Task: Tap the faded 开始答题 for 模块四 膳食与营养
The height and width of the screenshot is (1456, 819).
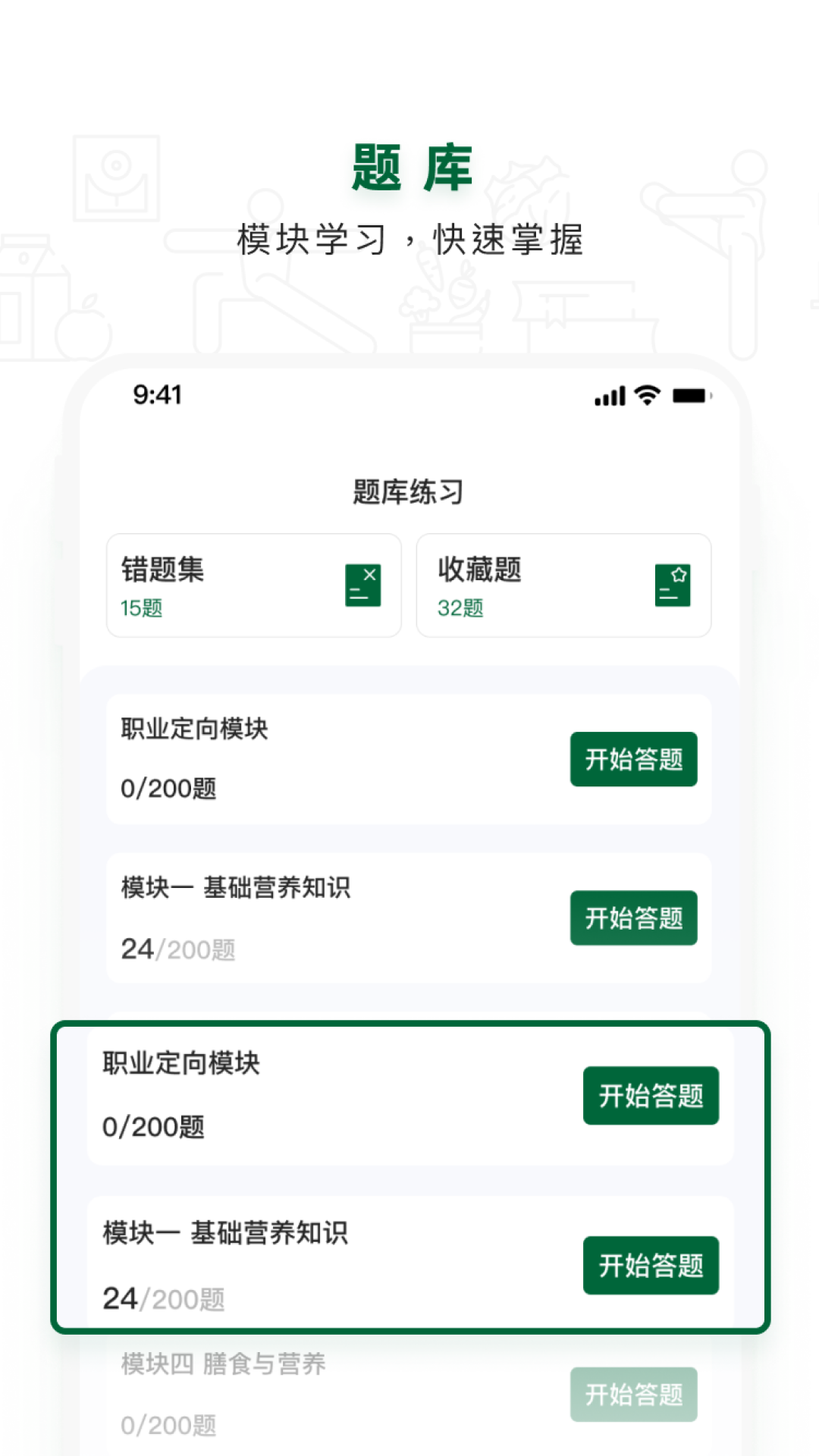Action: [x=634, y=1395]
